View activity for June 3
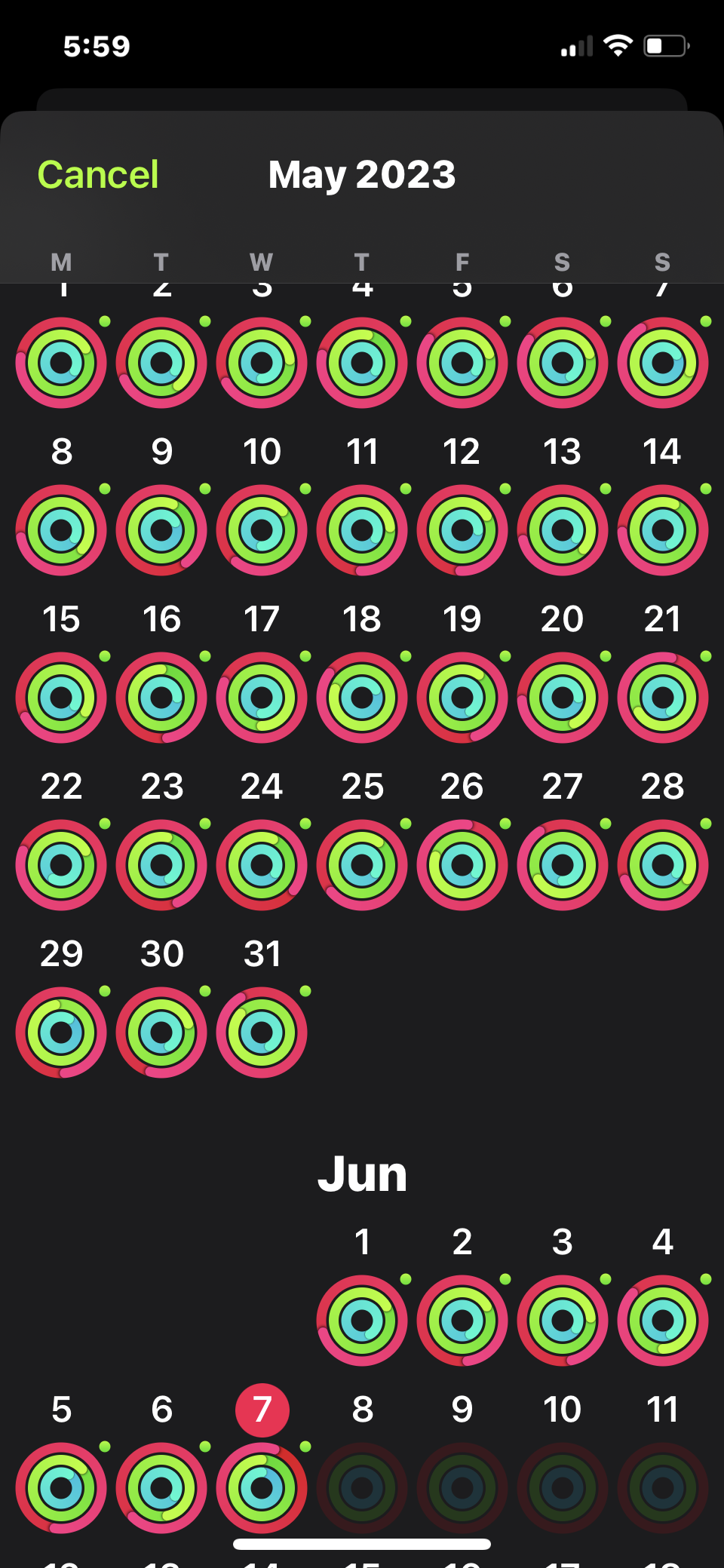The height and width of the screenshot is (1568, 724). point(562,1321)
